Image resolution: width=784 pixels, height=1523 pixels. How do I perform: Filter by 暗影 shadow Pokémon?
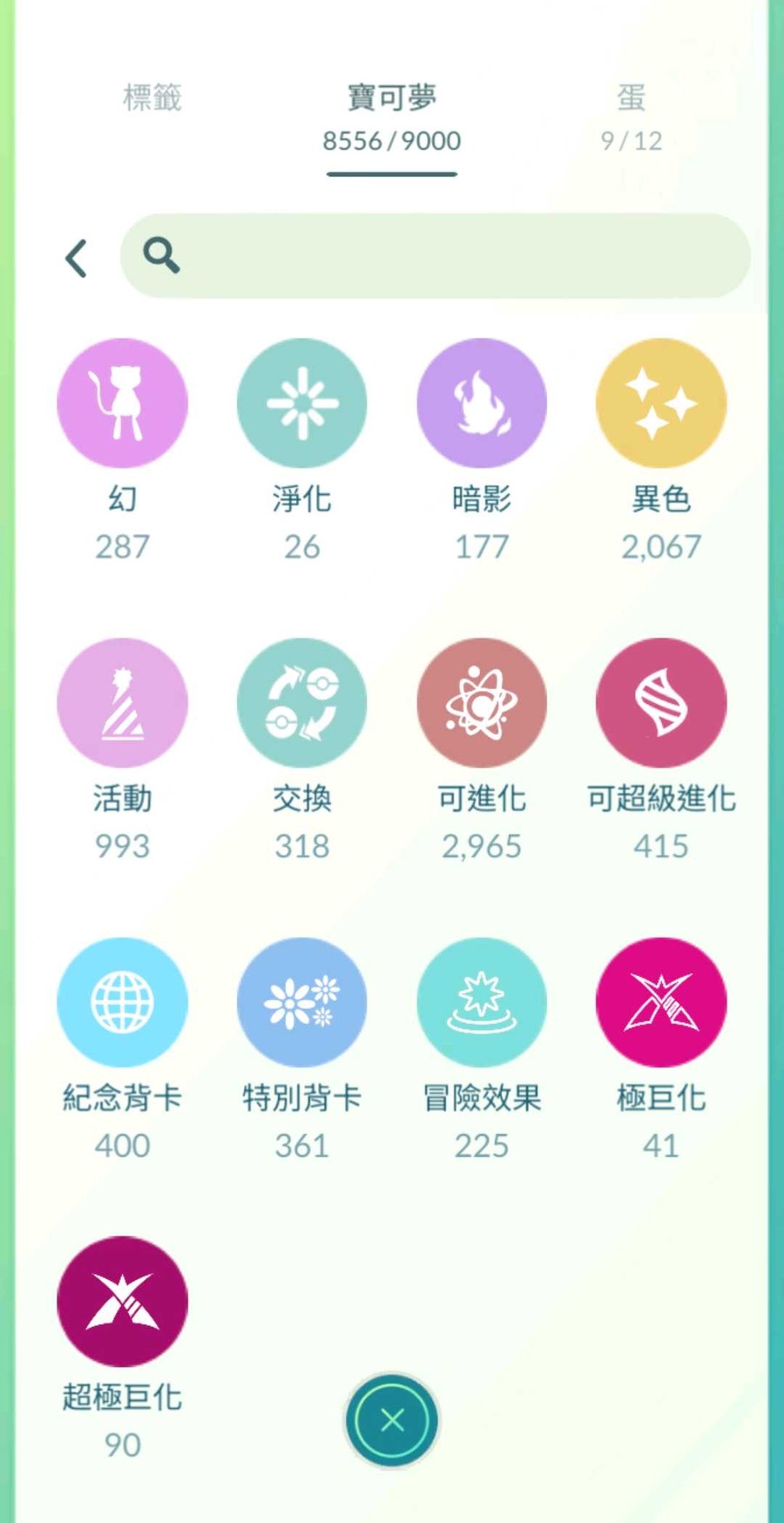tap(482, 403)
